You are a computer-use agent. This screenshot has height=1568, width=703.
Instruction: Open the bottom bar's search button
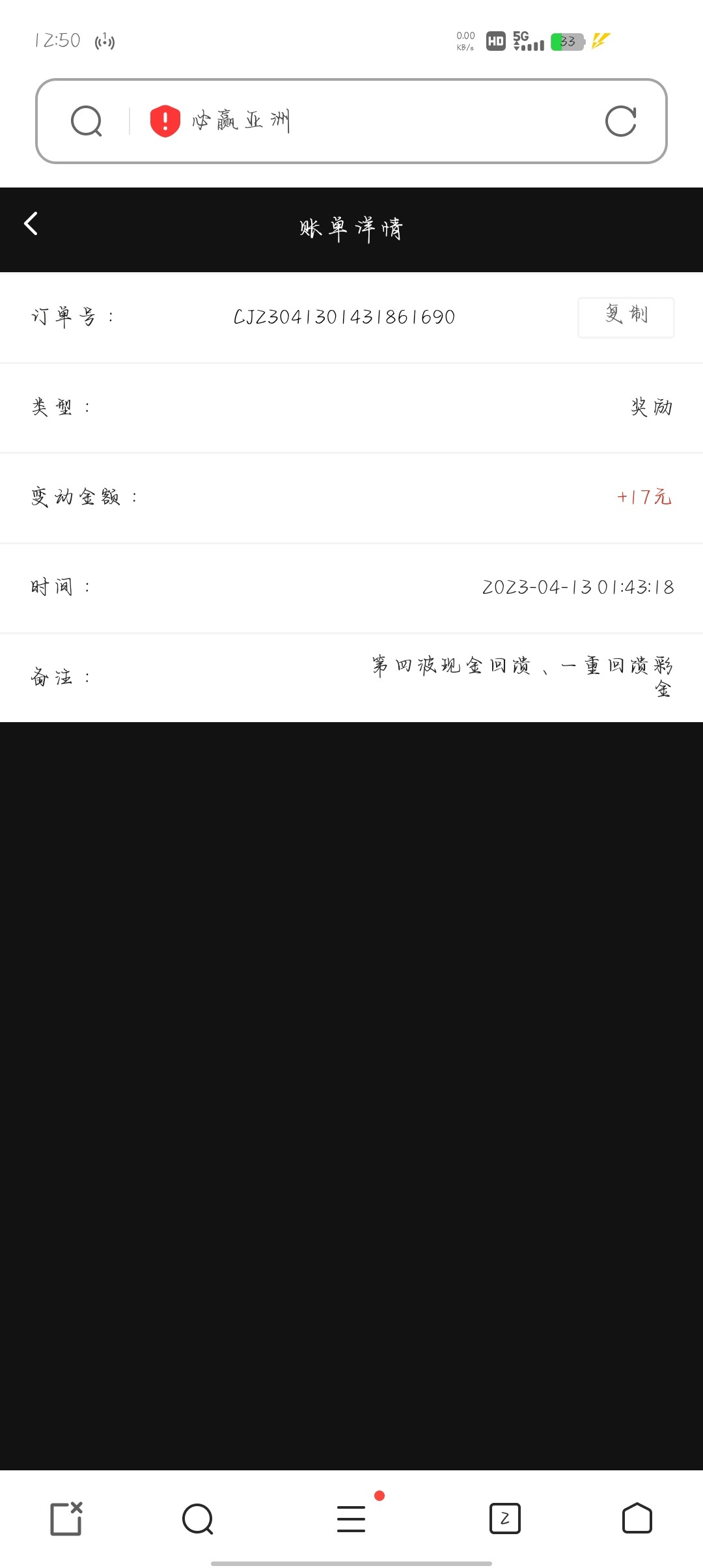(198, 1519)
